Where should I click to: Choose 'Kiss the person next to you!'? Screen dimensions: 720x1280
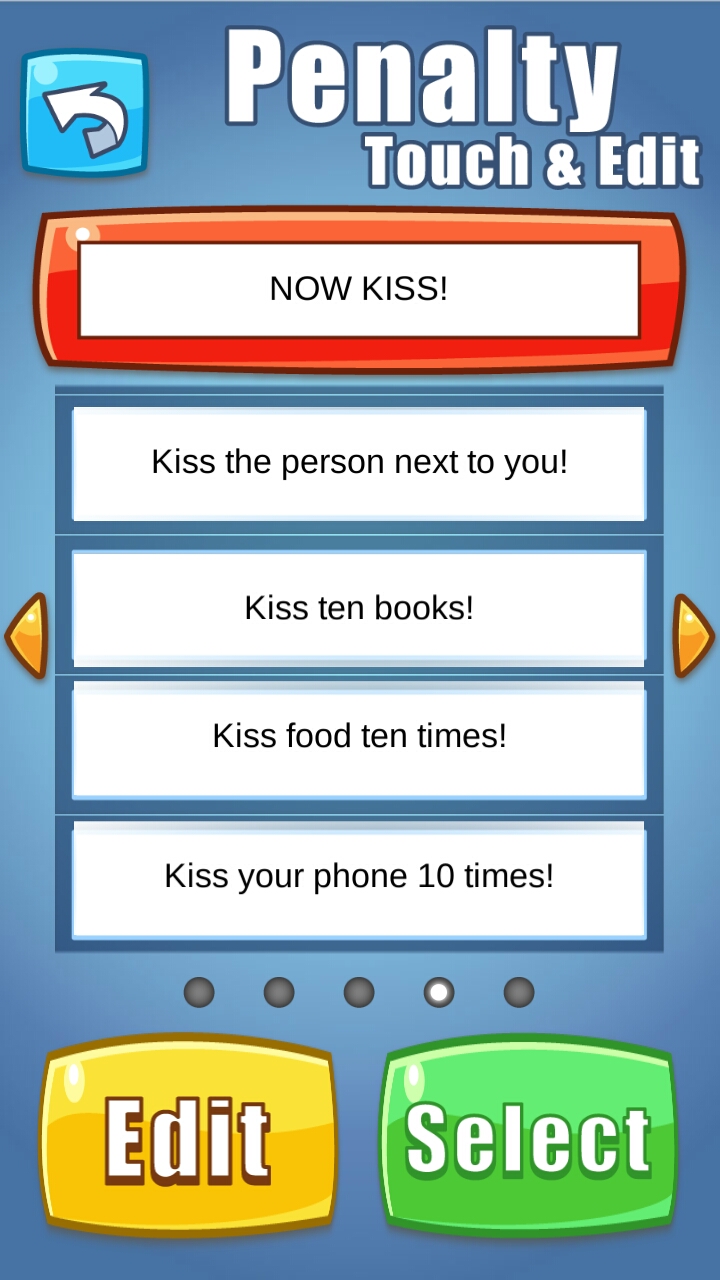[x=359, y=463]
